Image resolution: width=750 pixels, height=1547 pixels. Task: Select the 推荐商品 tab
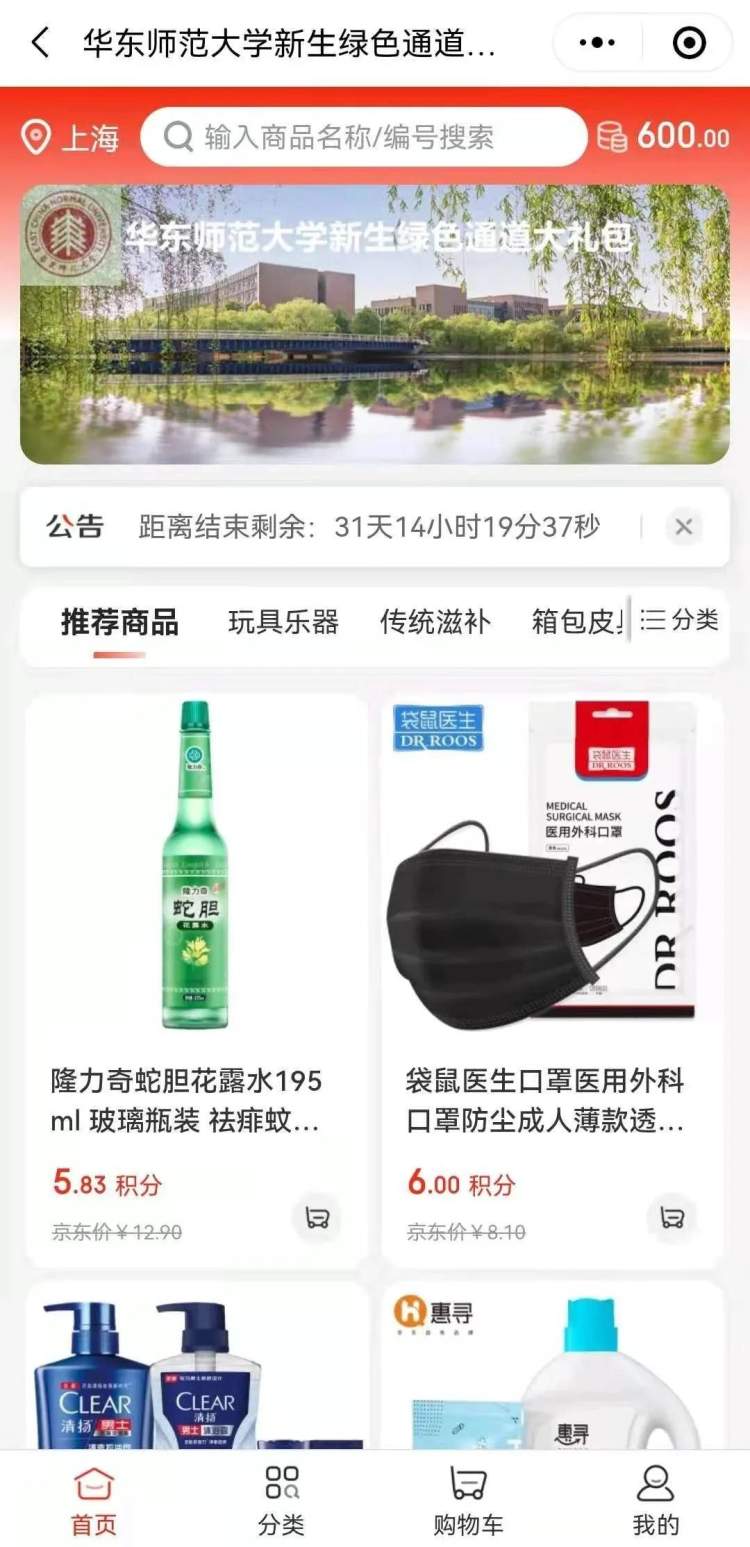(x=119, y=622)
